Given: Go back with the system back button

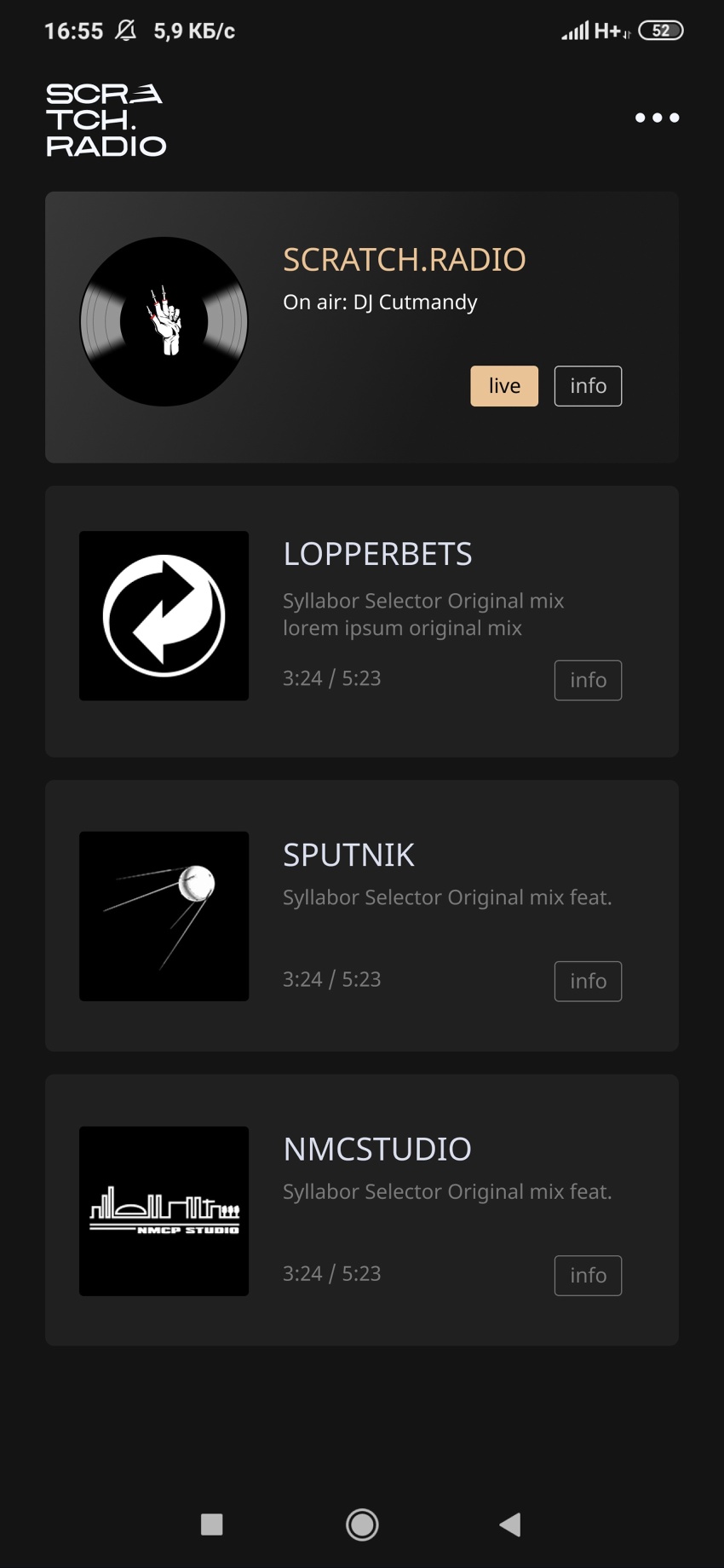Looking at the screenshot, I should [510, 1525].
